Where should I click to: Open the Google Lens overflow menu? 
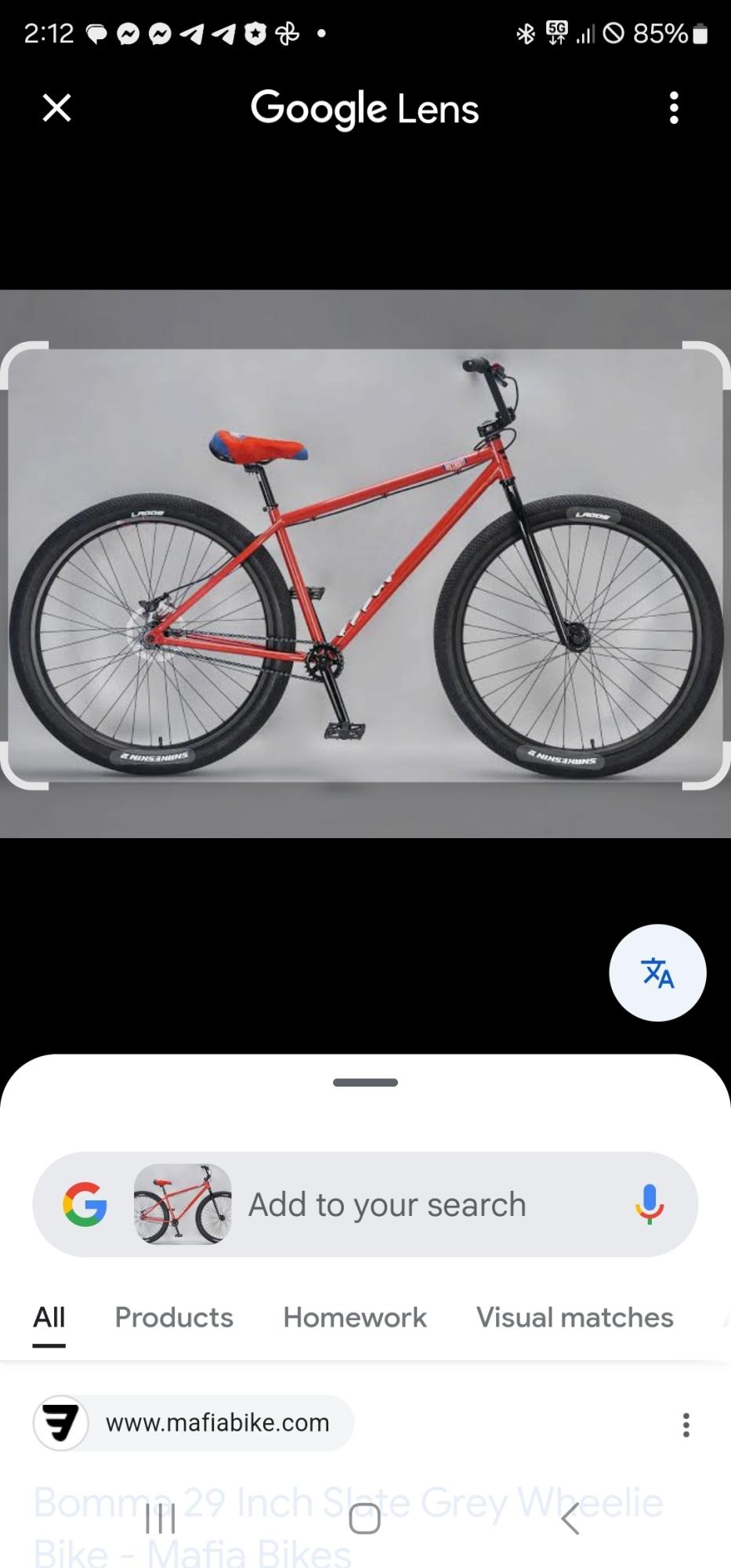click(x=675, y=108)
